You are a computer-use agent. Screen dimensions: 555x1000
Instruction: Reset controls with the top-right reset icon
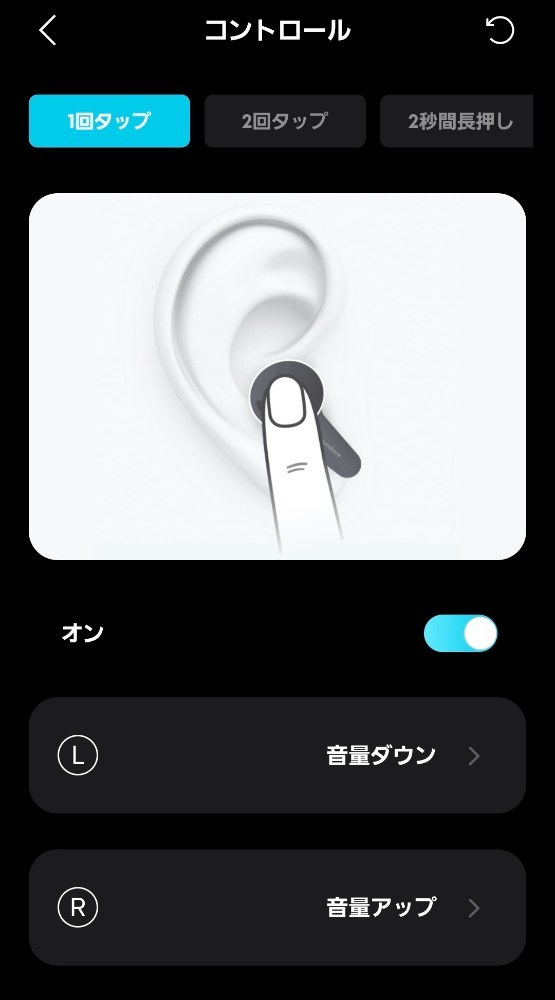click(500, 30)
